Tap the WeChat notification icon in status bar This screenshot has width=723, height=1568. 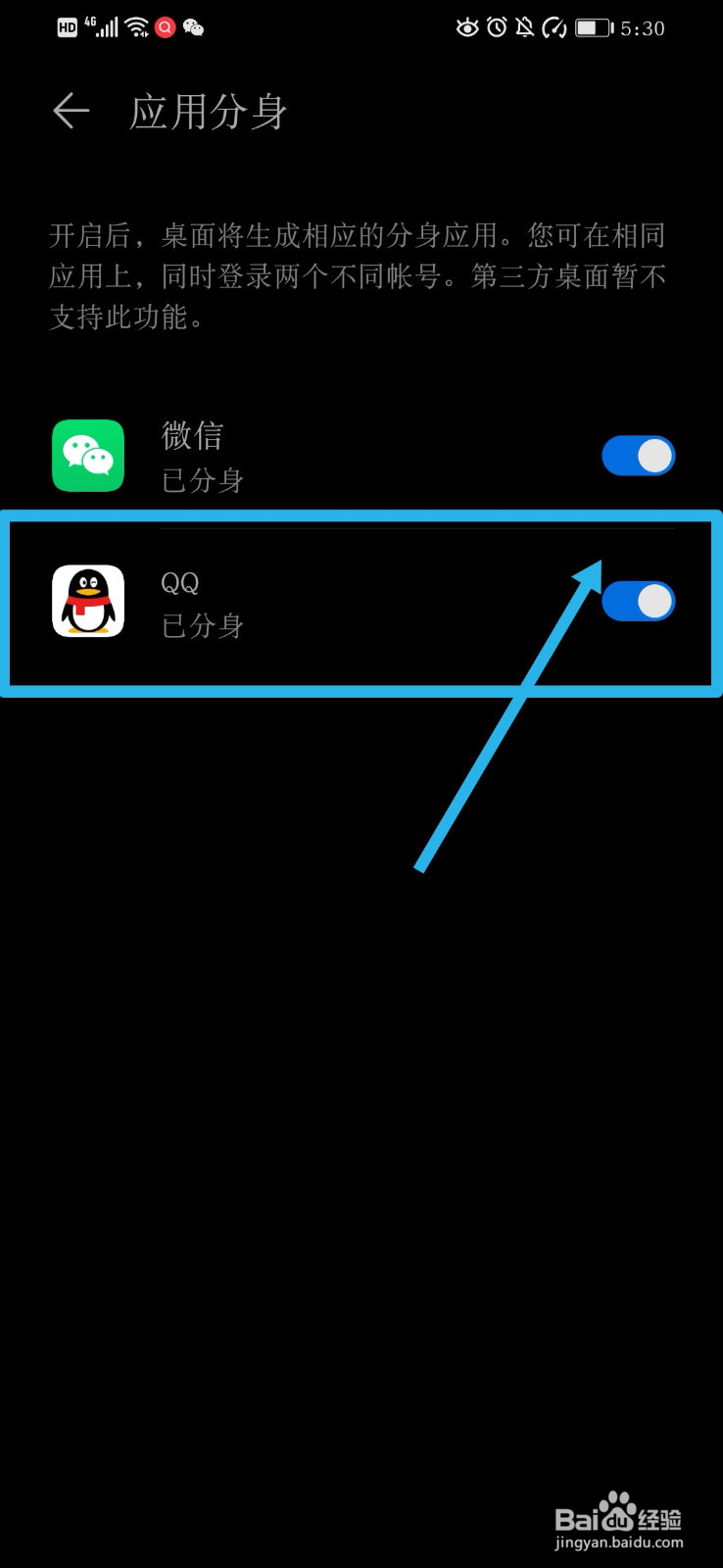[192, 27]
